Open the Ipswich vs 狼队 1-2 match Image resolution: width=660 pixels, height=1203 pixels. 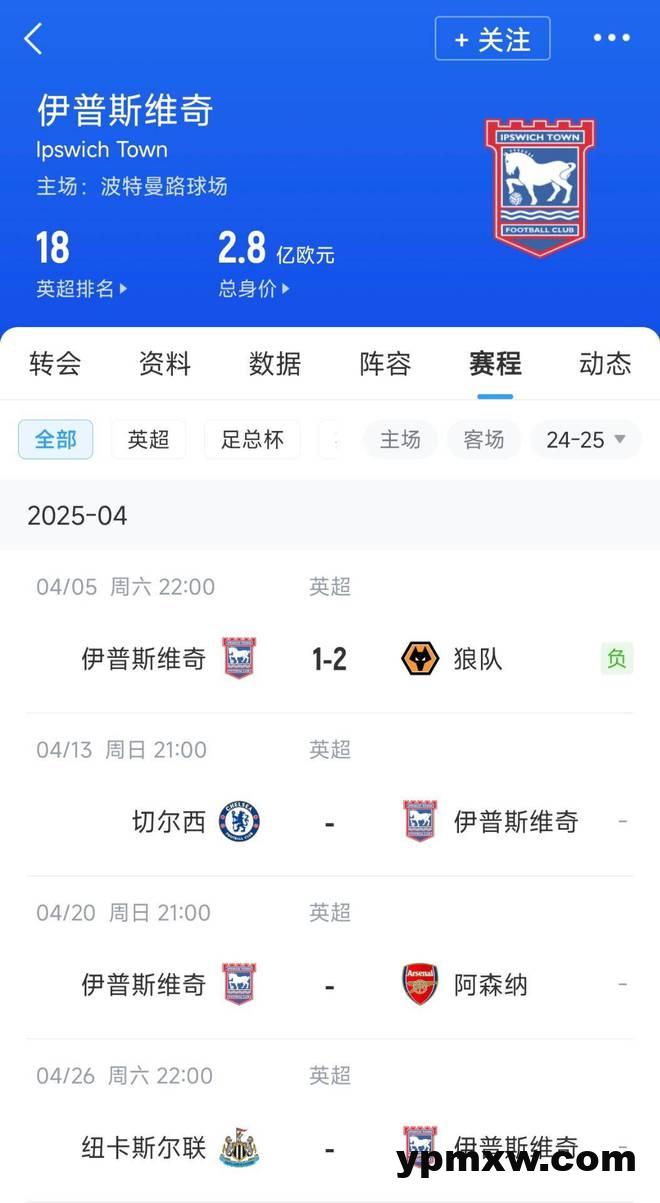330,632
